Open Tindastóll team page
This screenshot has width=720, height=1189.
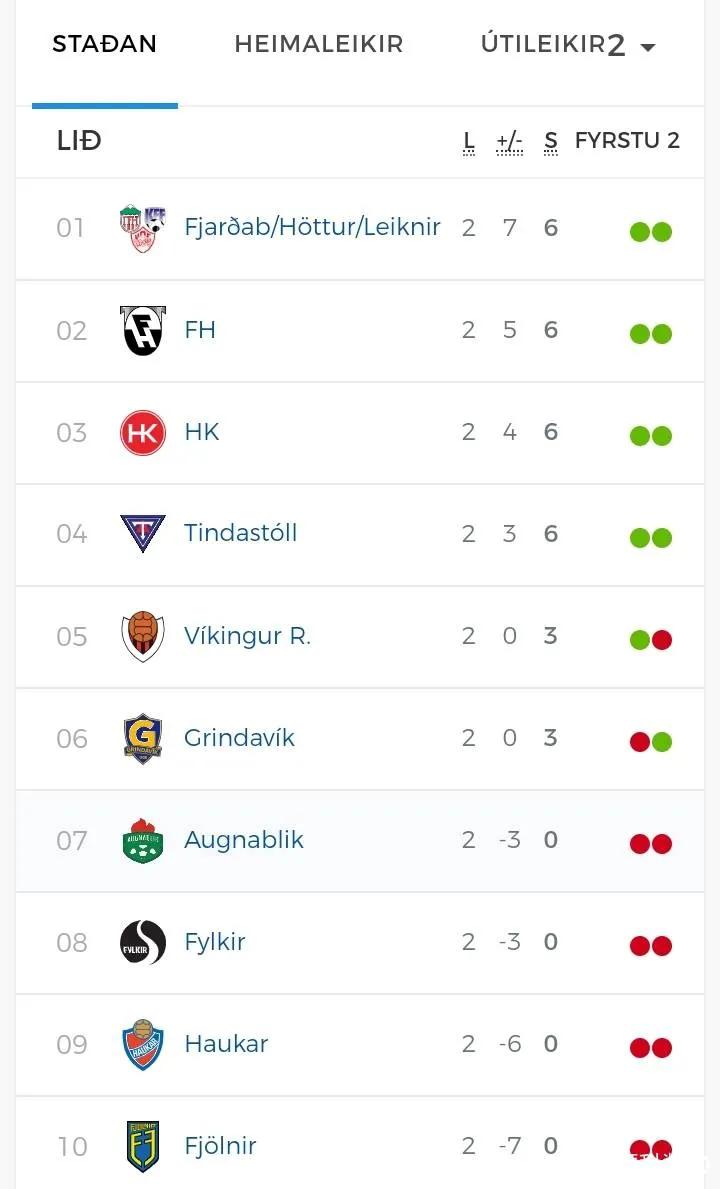240,533
